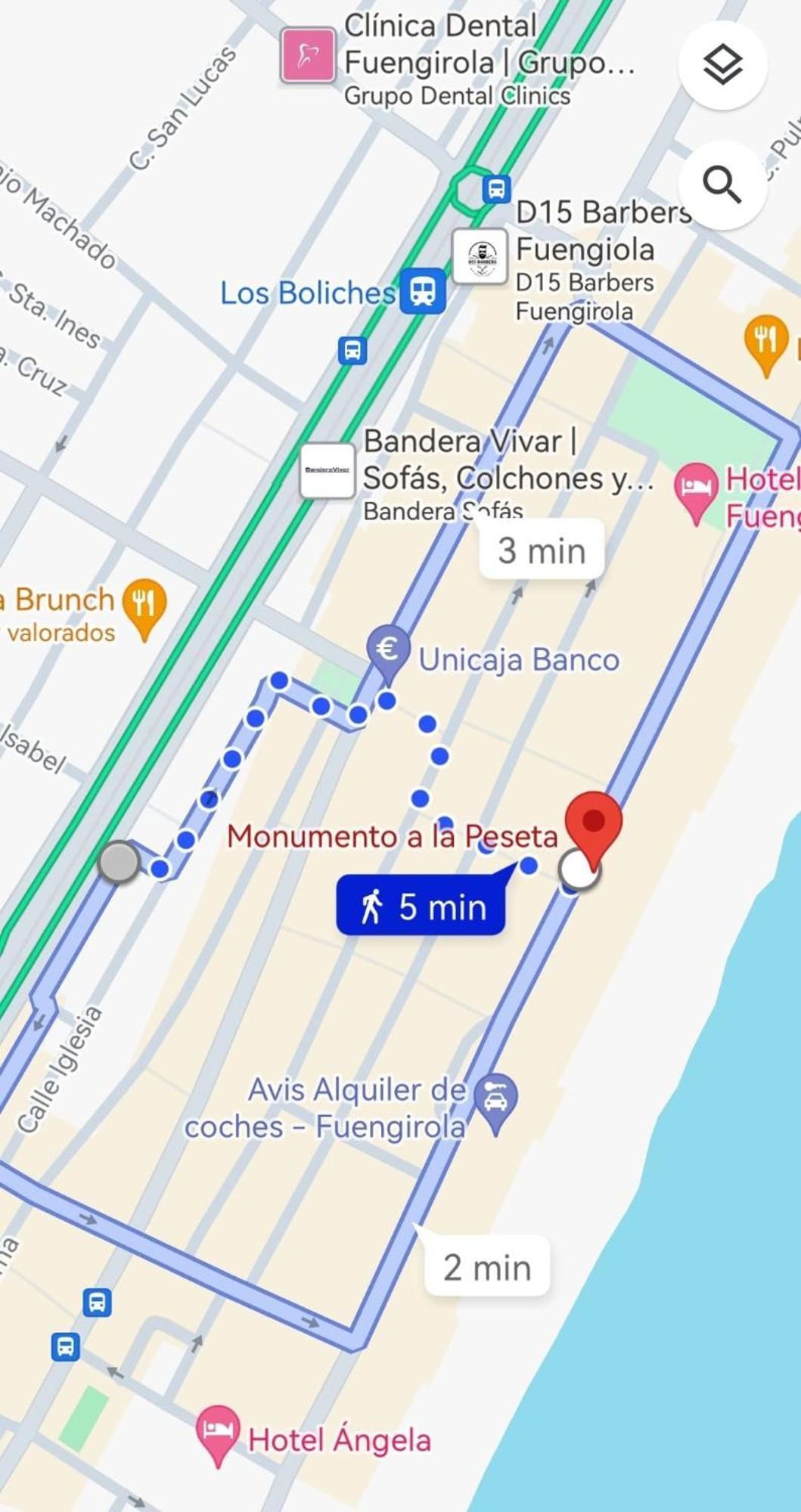Choose the 3 min alternative route

542,550
